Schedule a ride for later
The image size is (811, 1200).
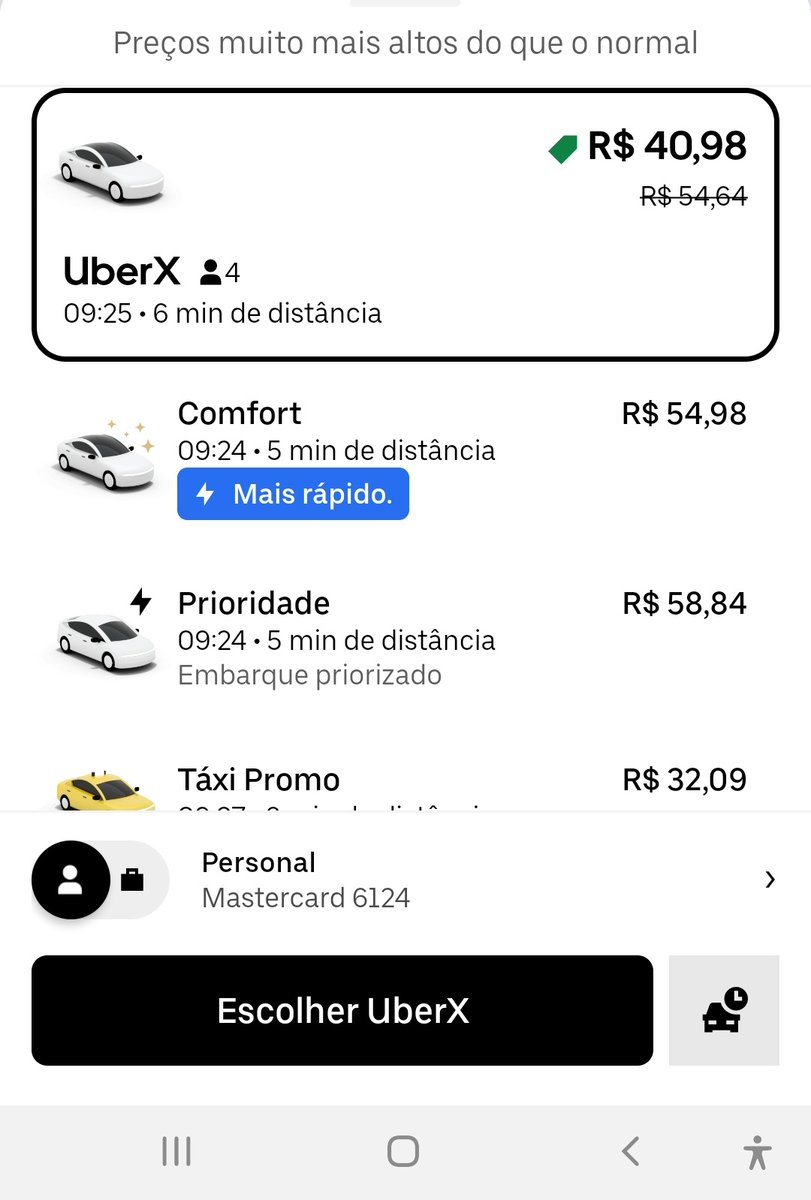(724, 1011)
